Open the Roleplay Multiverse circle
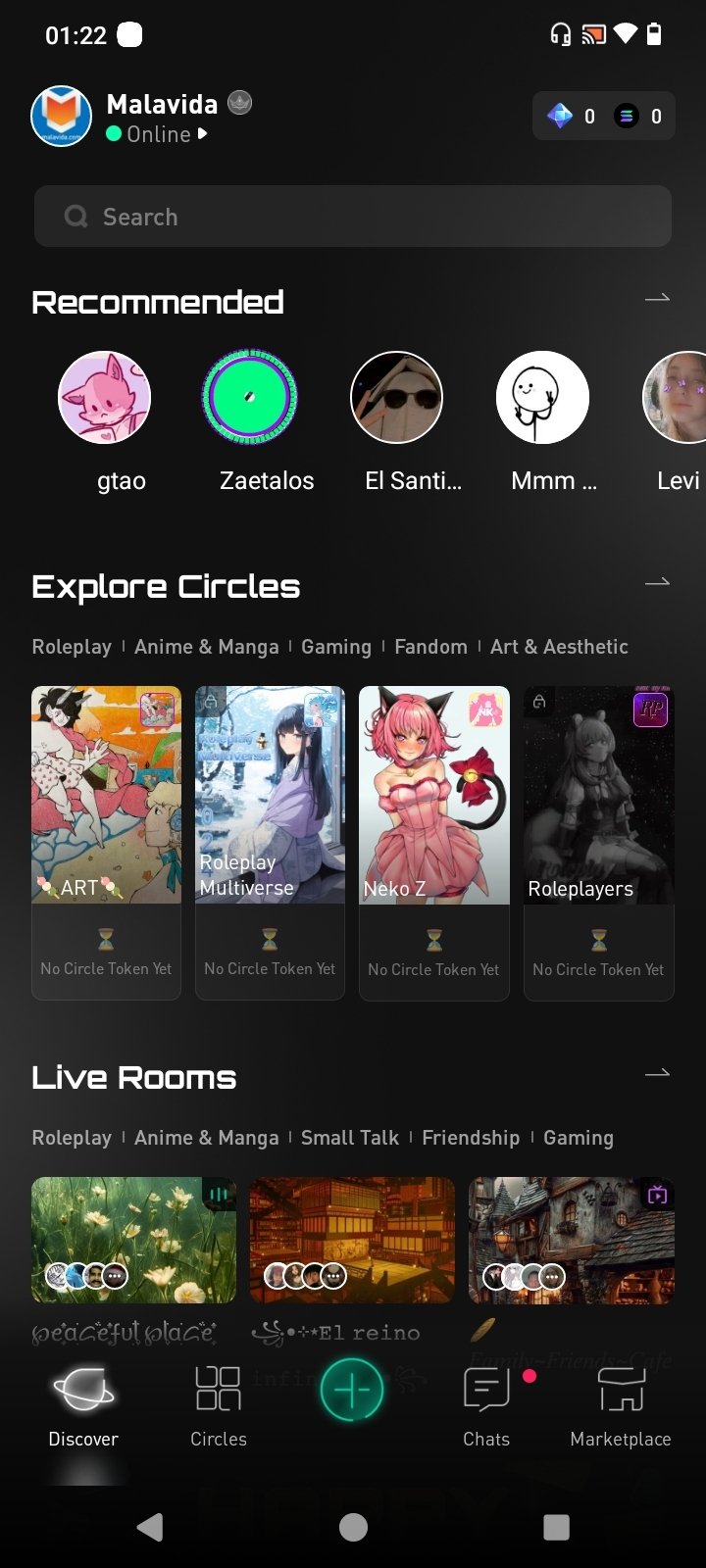Viewport: 706px width, 1568px height. [270, 796]
